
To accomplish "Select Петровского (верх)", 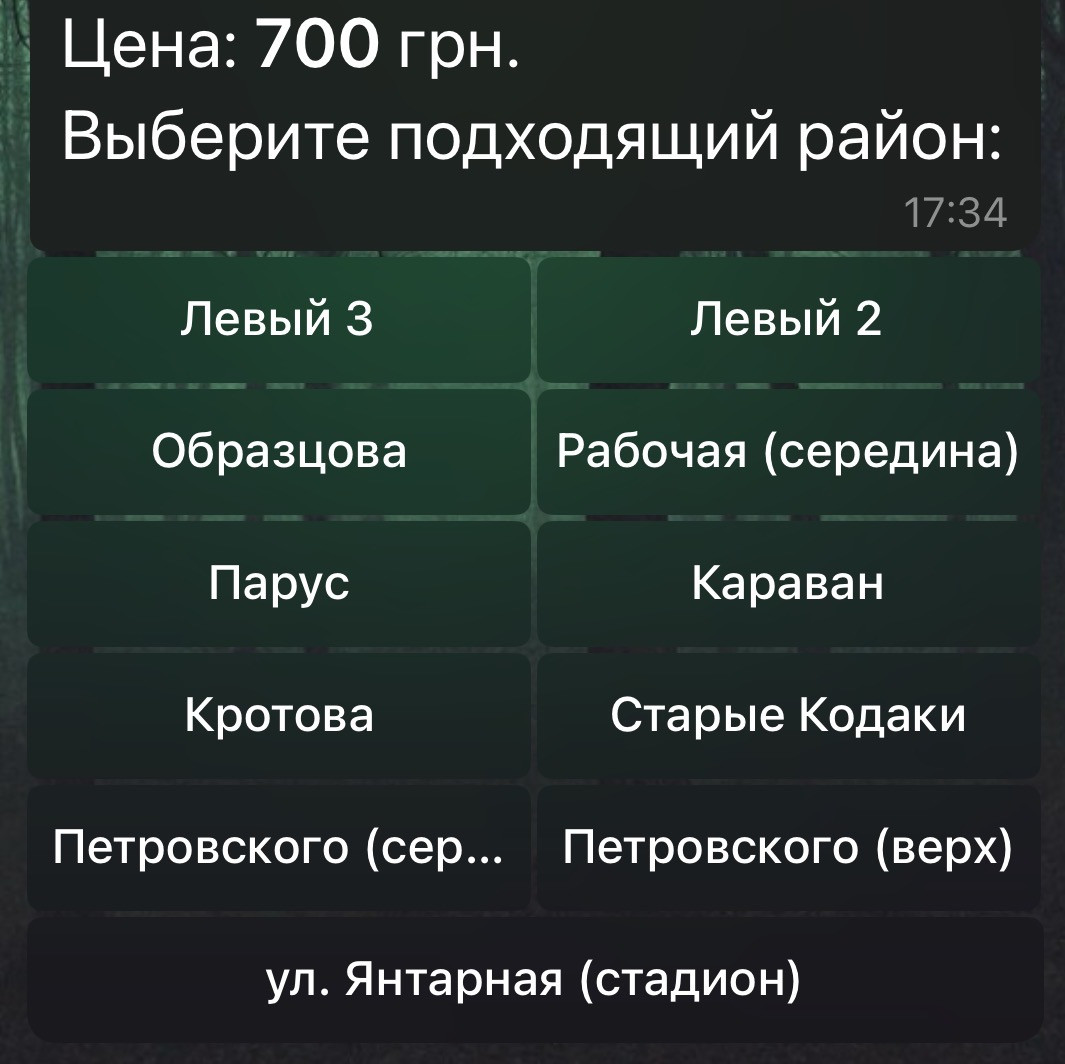I will (x=789, y=848).
